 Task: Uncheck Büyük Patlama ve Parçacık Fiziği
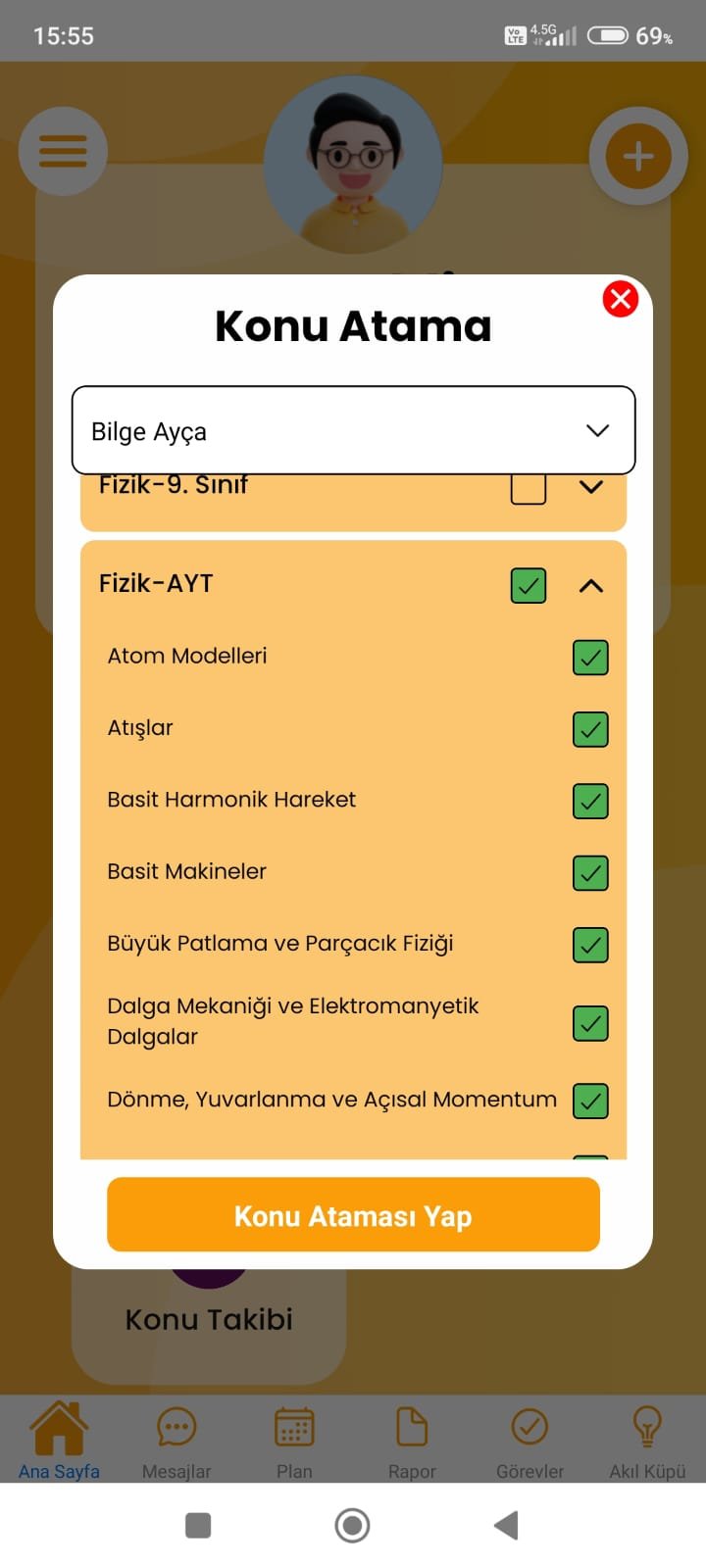click(x=590, y=945)
